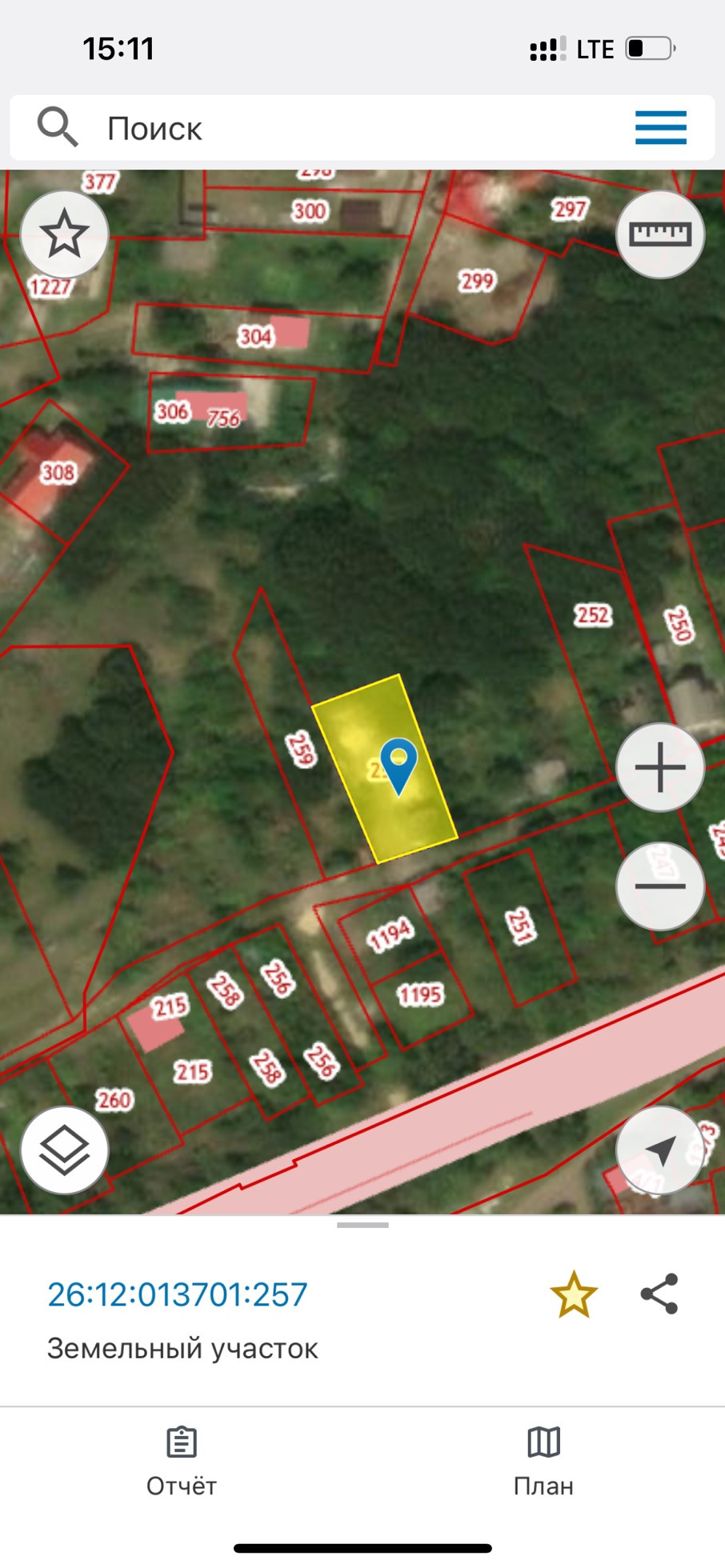Center map on my location

coord(660,1150)
